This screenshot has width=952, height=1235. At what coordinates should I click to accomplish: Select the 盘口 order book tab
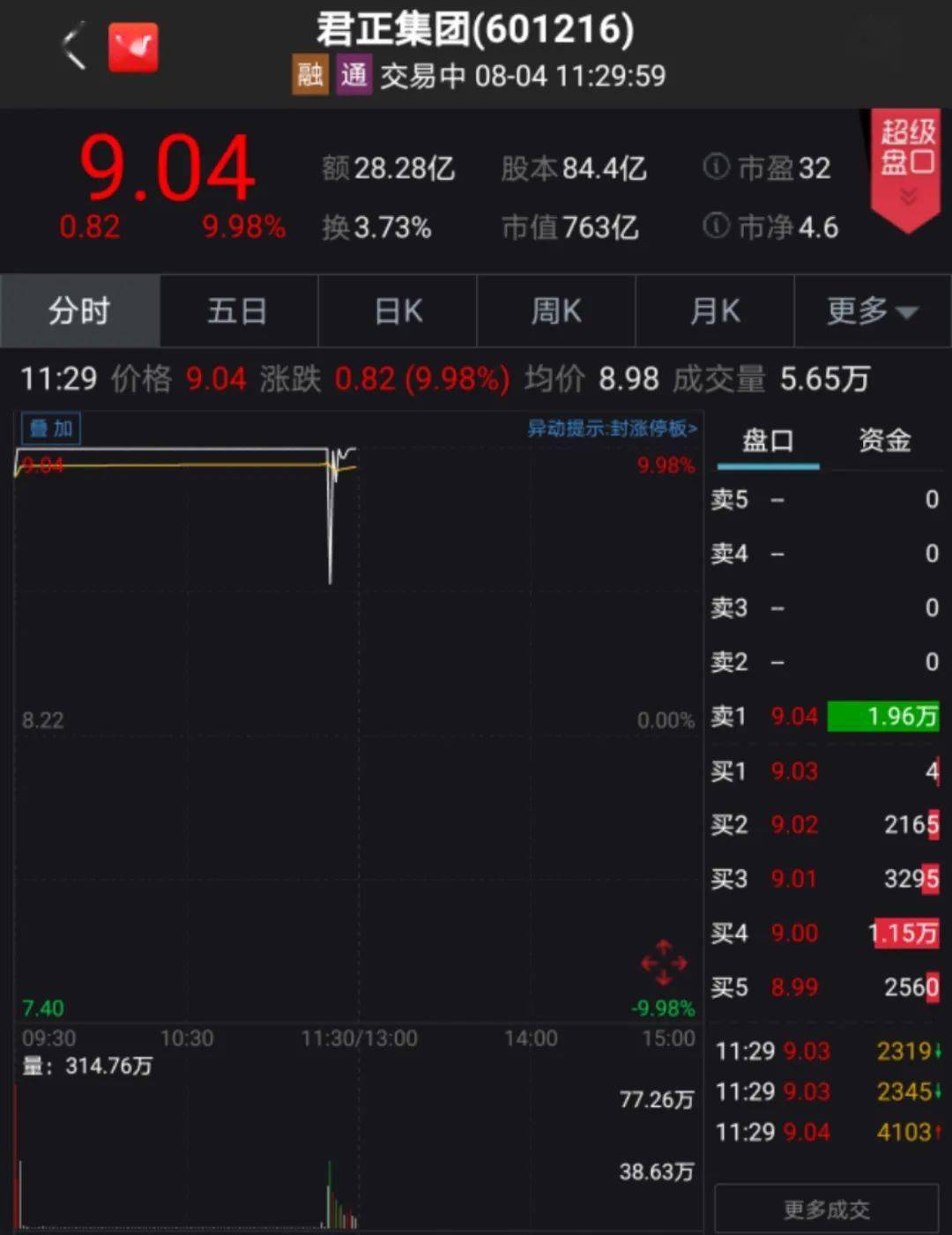click(766, 440)
